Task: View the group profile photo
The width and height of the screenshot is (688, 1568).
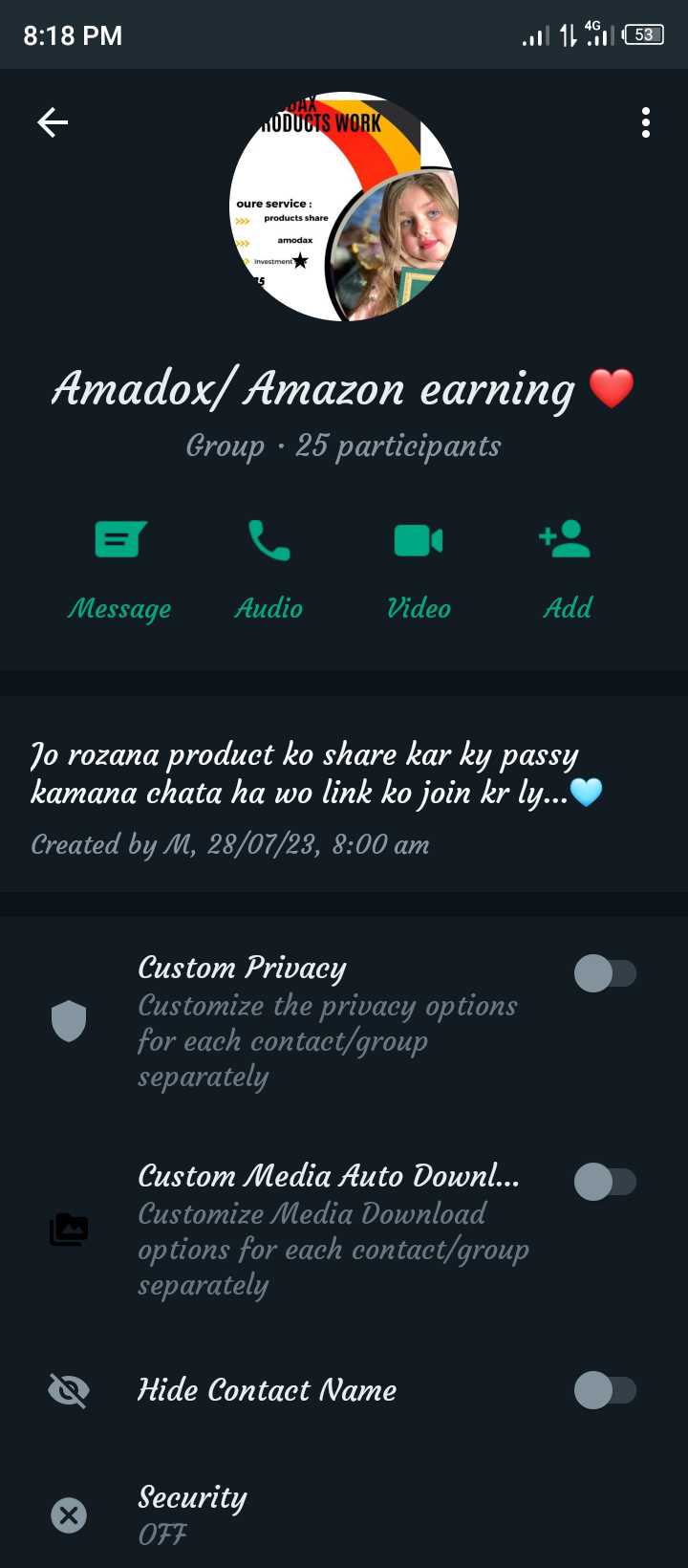Action: (x=344, y=207)
